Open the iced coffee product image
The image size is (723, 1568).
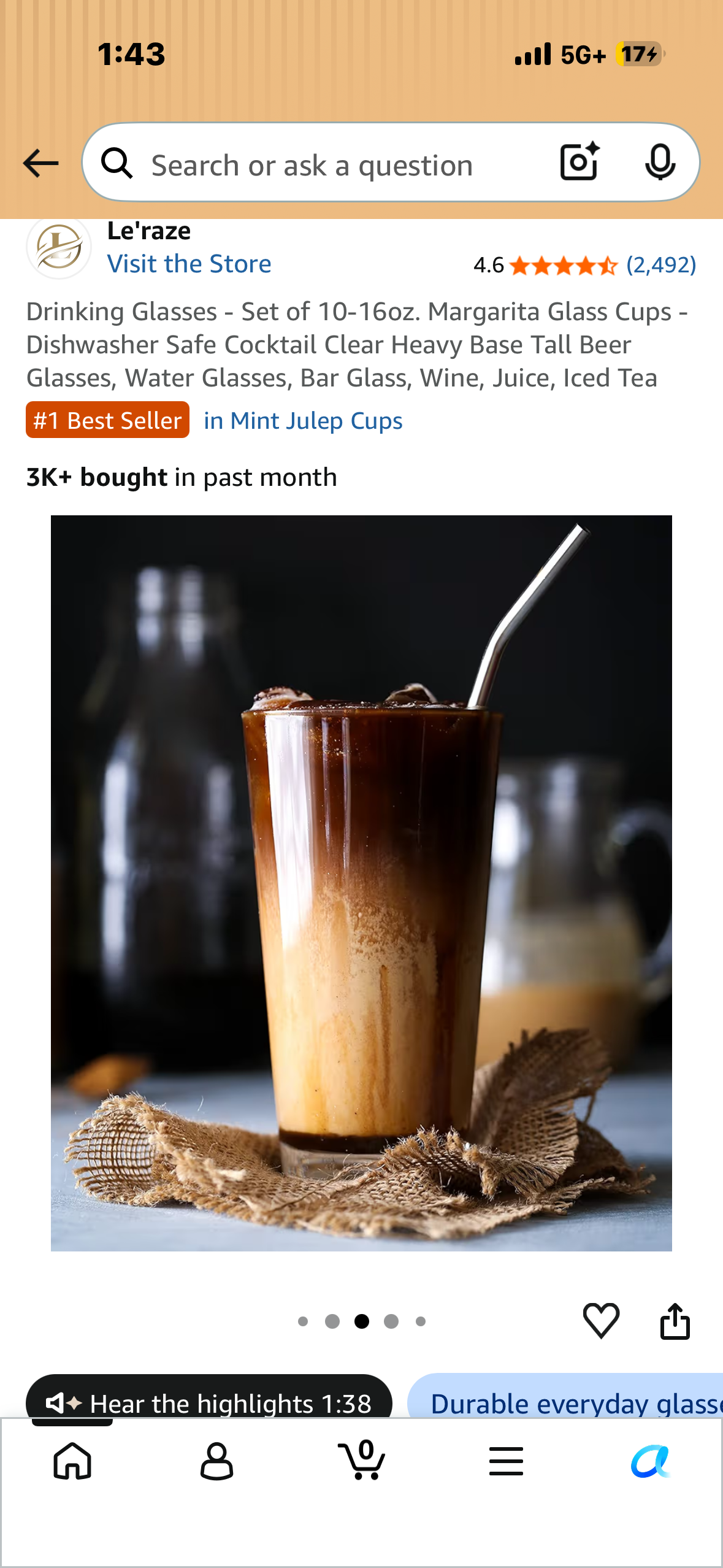(361, 883)
